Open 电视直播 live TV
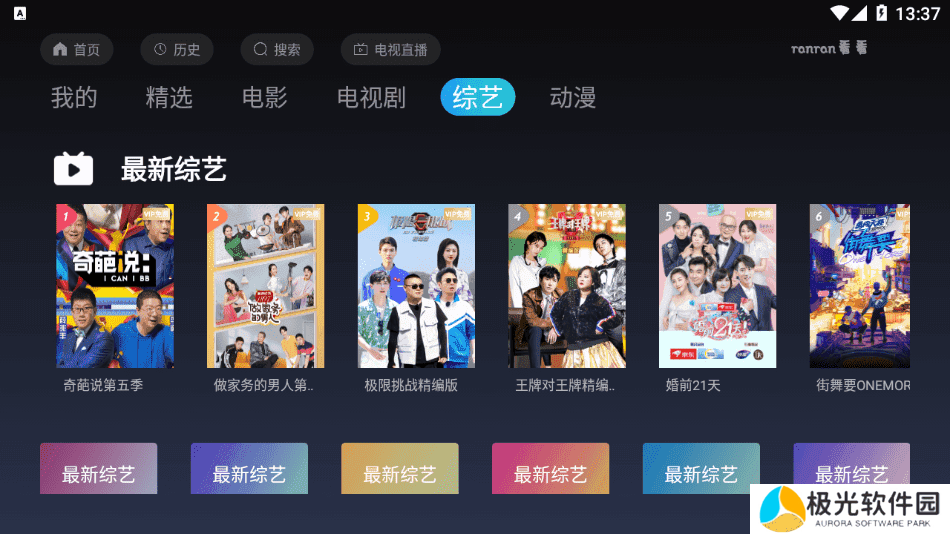The height and width of the screenshot is (534, 950). click(390, 49)
